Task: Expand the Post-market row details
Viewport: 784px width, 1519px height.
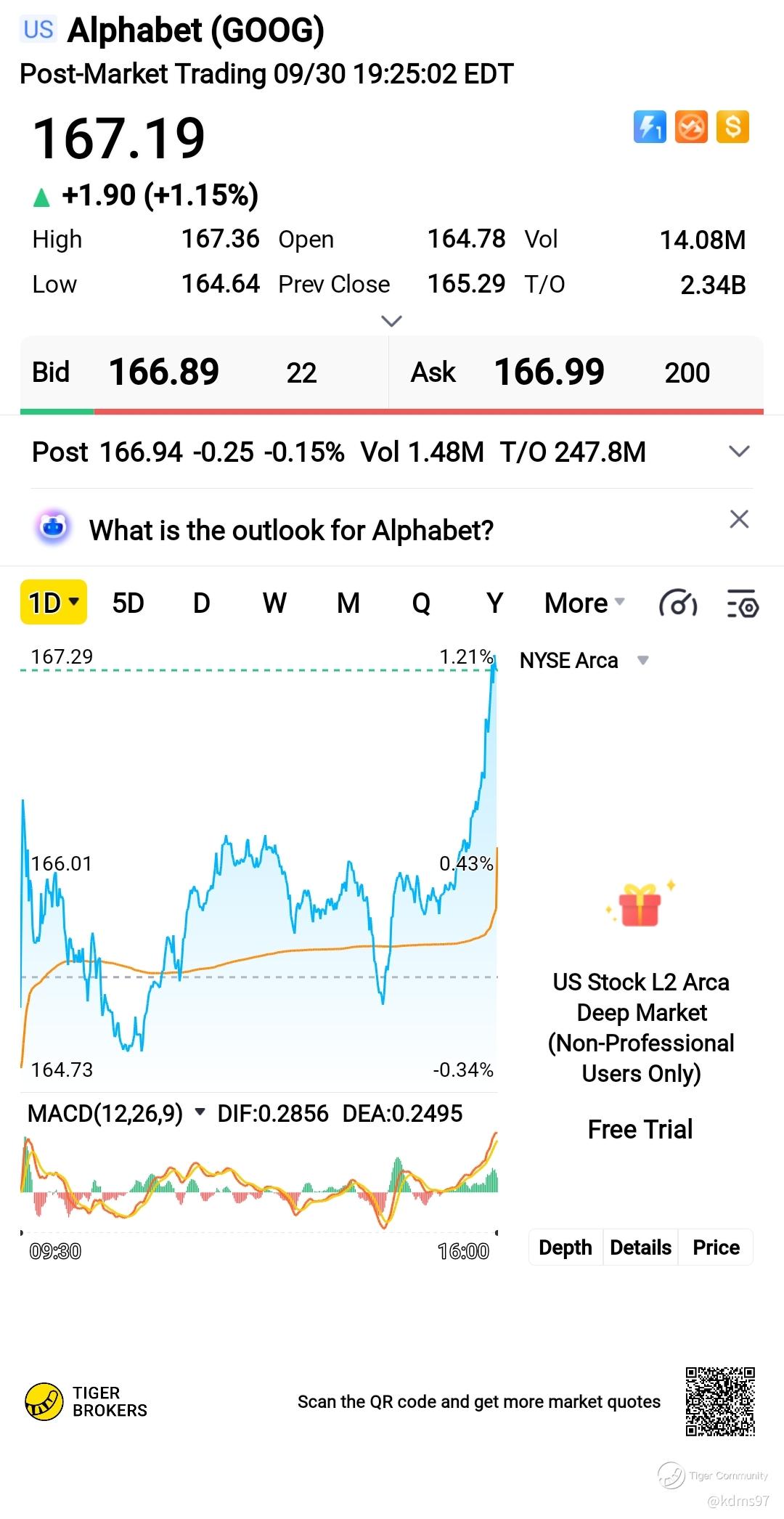Action: (738, 452)
